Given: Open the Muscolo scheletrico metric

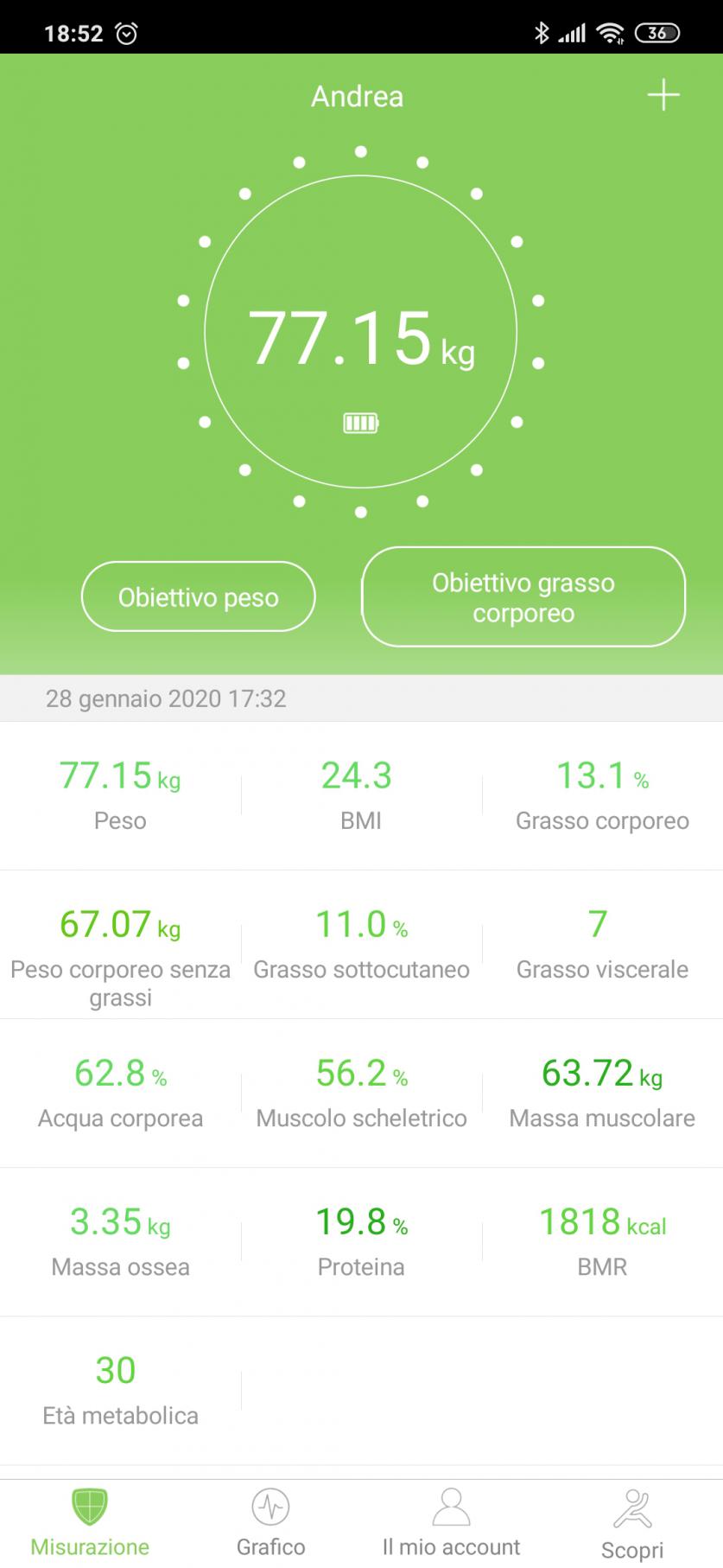Looking at the screenshot, I should [360, 1092].
